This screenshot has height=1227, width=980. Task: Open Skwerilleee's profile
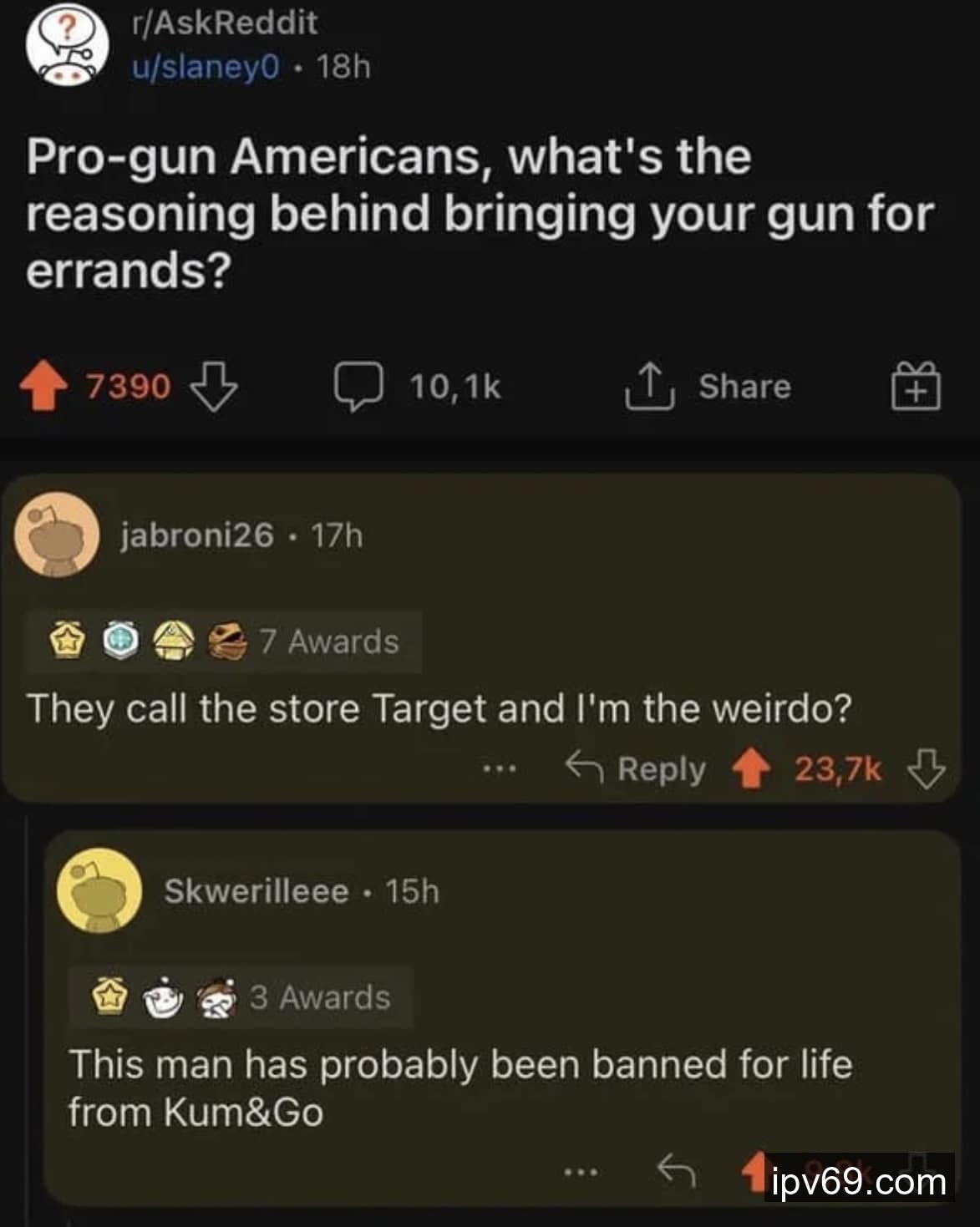pos(256,891)
